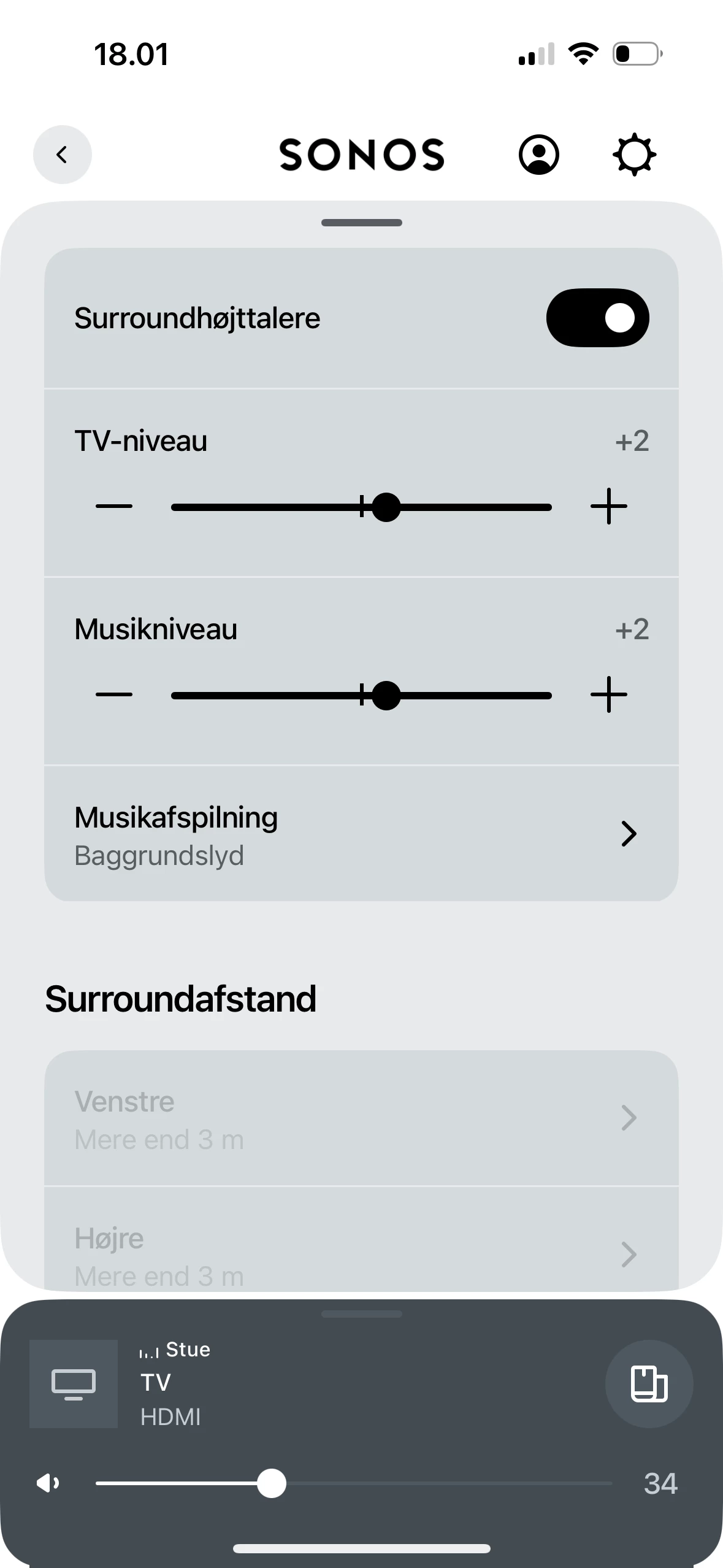The height and width of the screenshot is (1568, 723).
Task: Go back using the back arrow
Action: tap(62, 155)
